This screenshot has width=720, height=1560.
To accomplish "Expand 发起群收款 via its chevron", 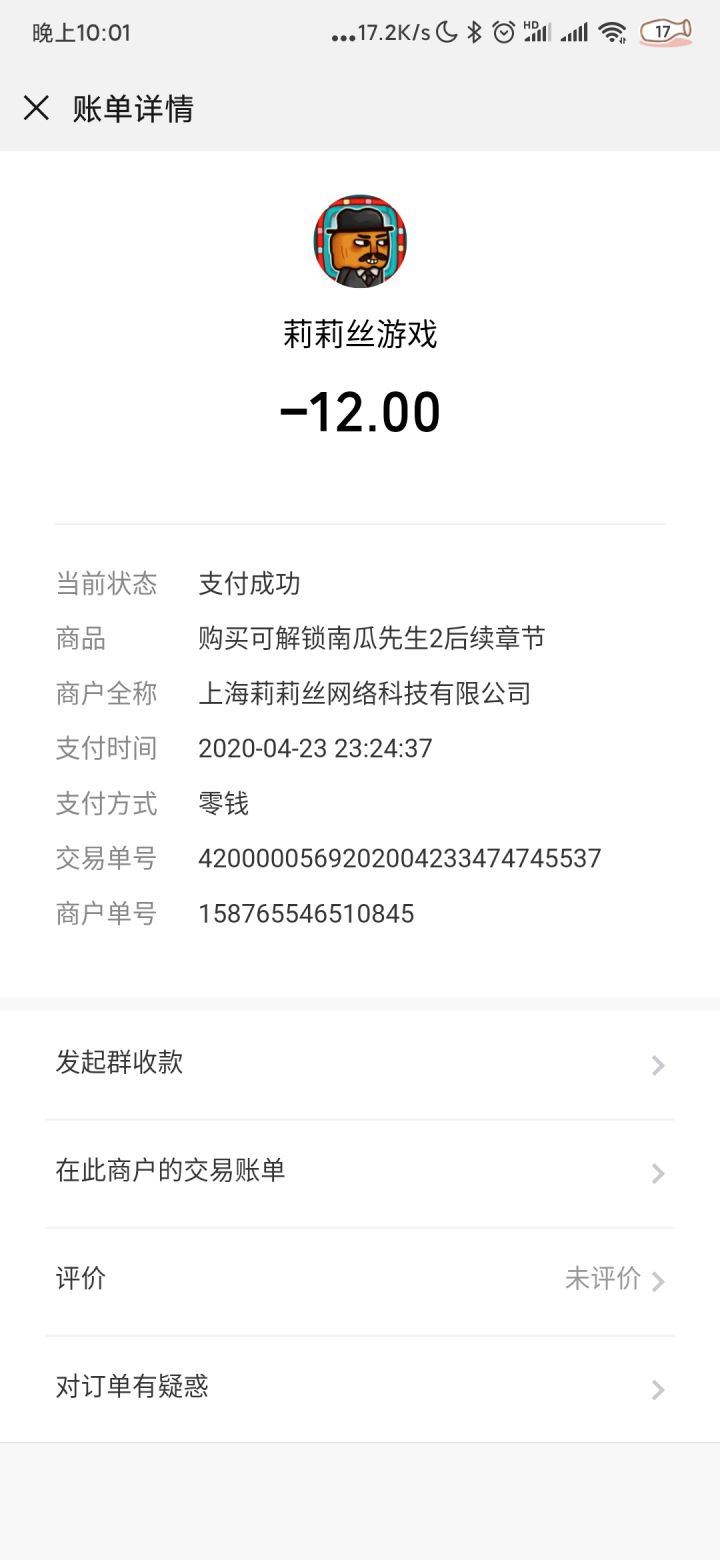I will coord(657,1065).
